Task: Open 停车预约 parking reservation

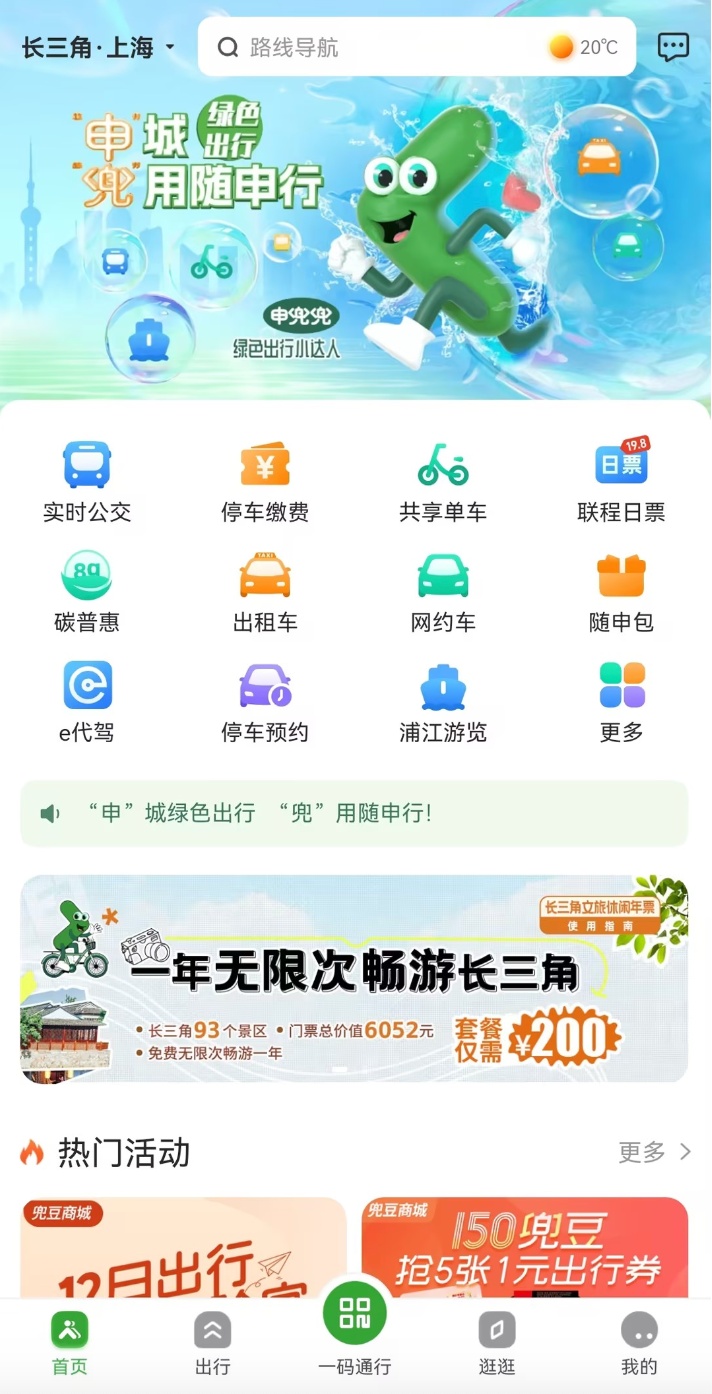Action: pos(265,702)
